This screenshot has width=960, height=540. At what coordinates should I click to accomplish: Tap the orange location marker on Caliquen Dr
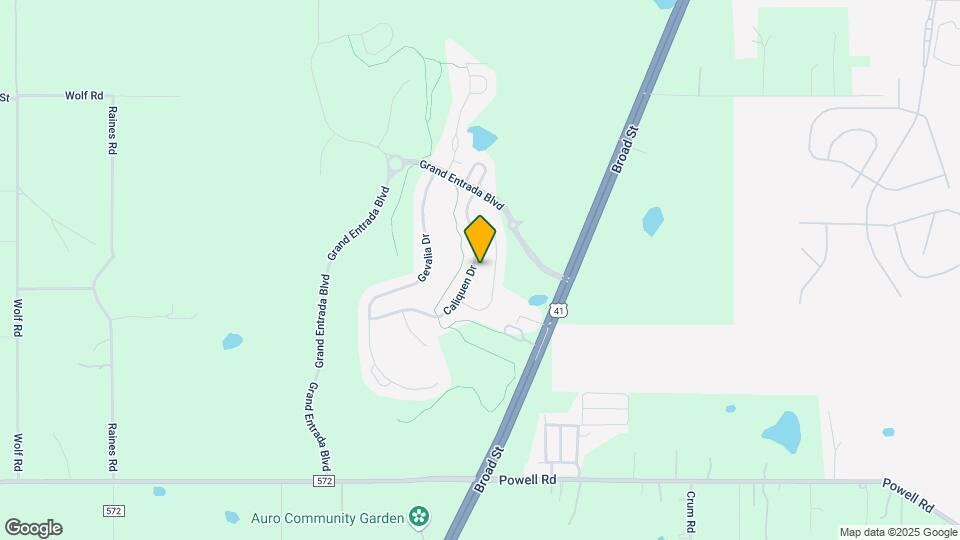481,238
